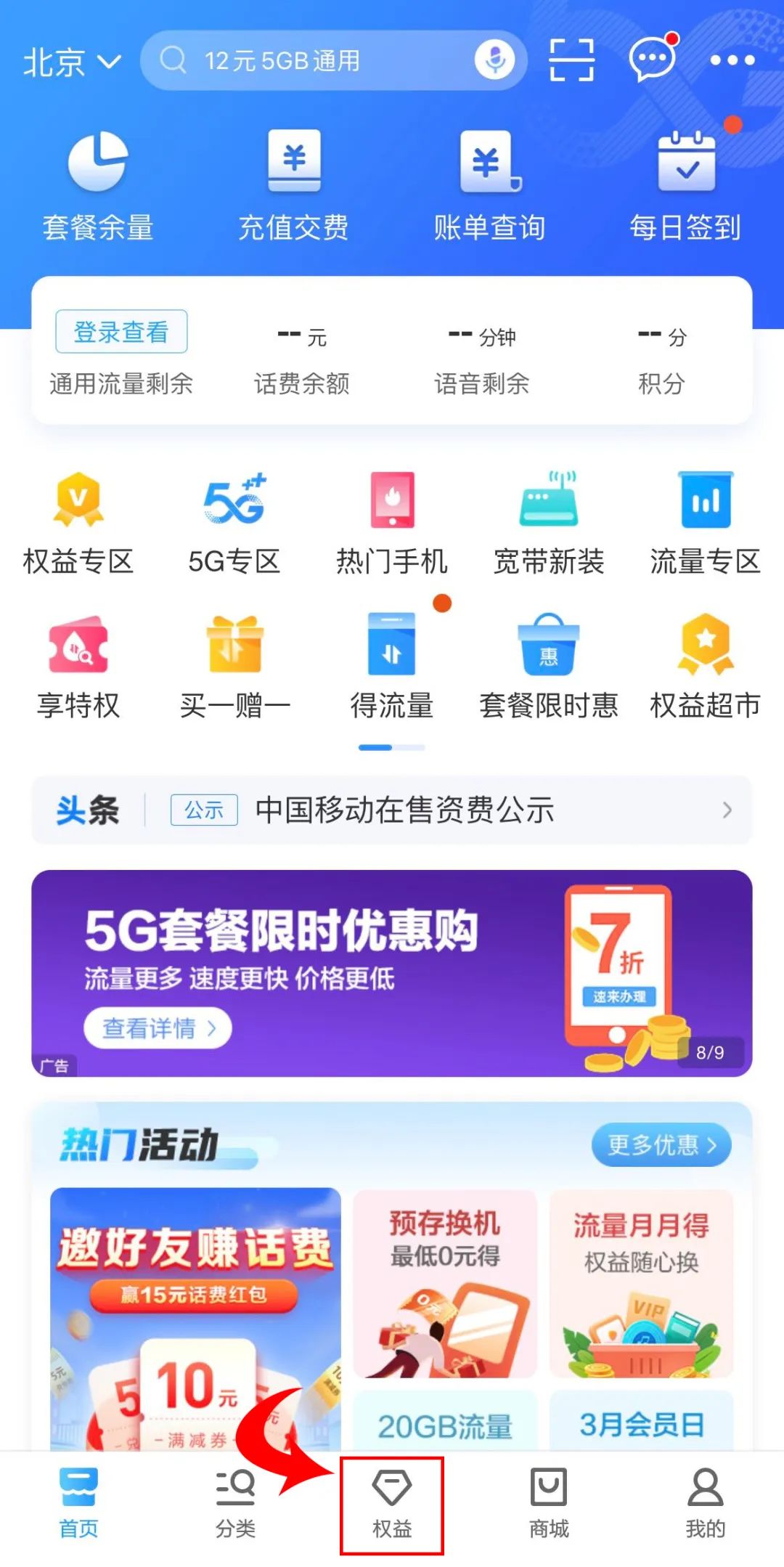Start voice search in the search bar

(496, 61)
